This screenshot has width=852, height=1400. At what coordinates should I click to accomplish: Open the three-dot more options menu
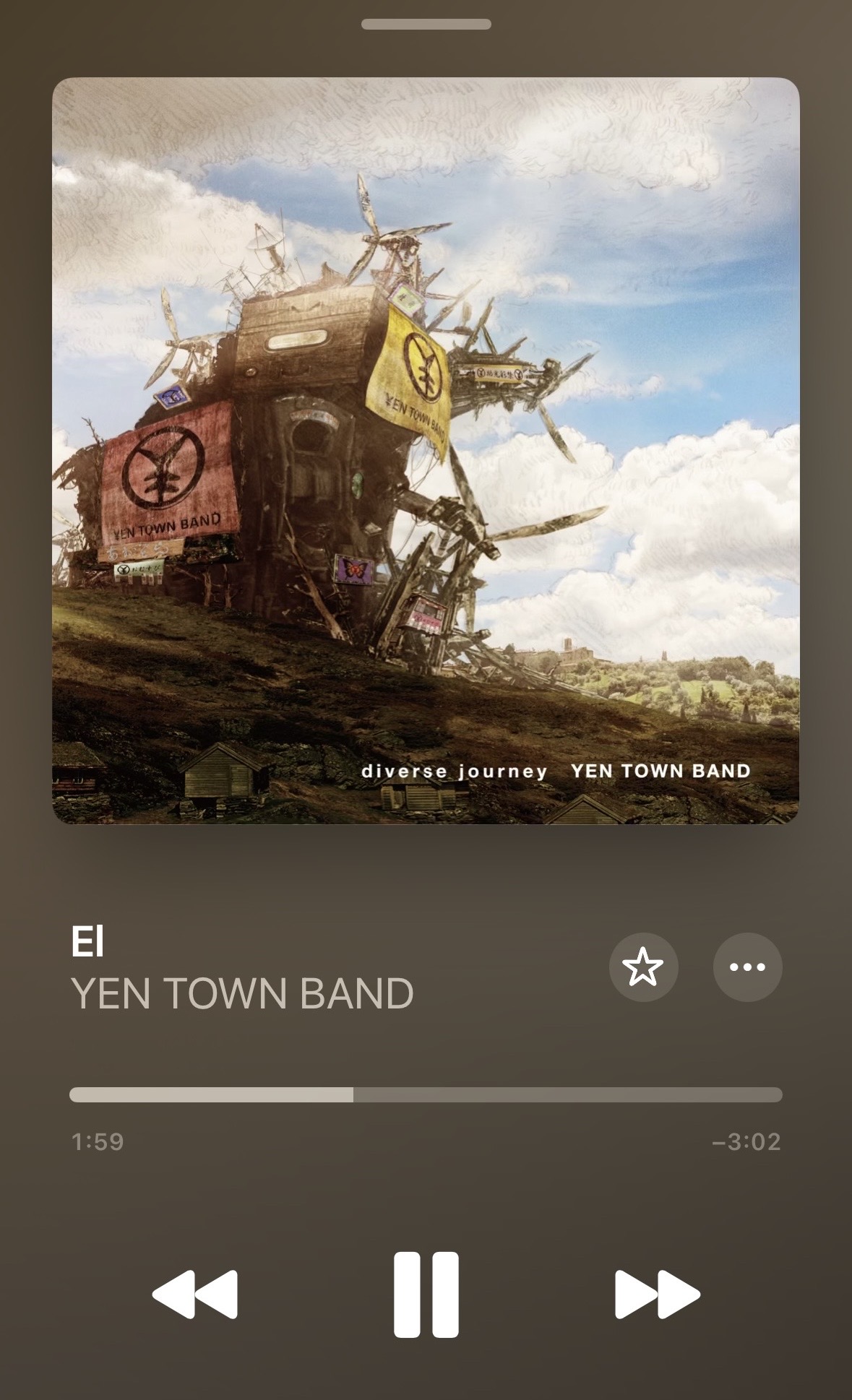click(x=747, y=967)
